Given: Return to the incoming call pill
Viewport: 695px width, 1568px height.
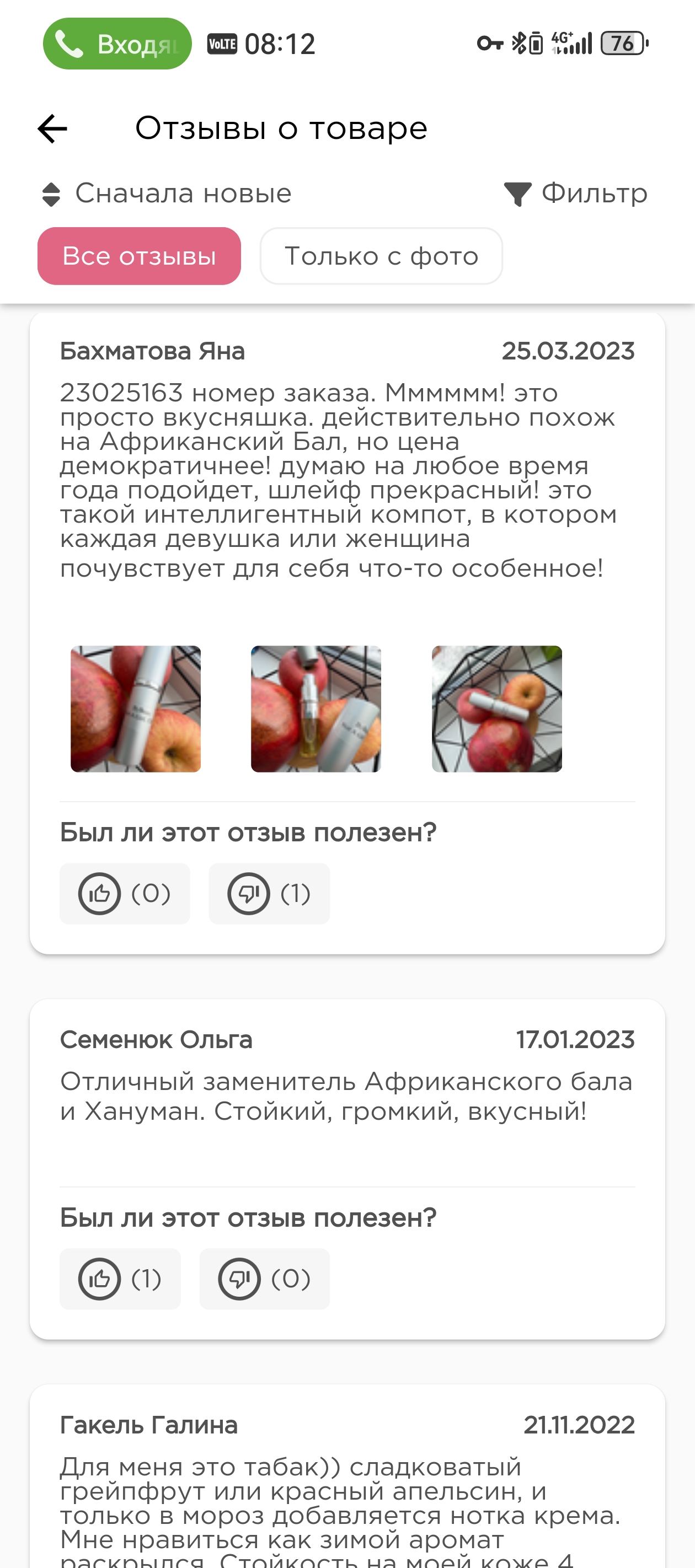Looking at the screenshot, I should click(x=117, y=44).
